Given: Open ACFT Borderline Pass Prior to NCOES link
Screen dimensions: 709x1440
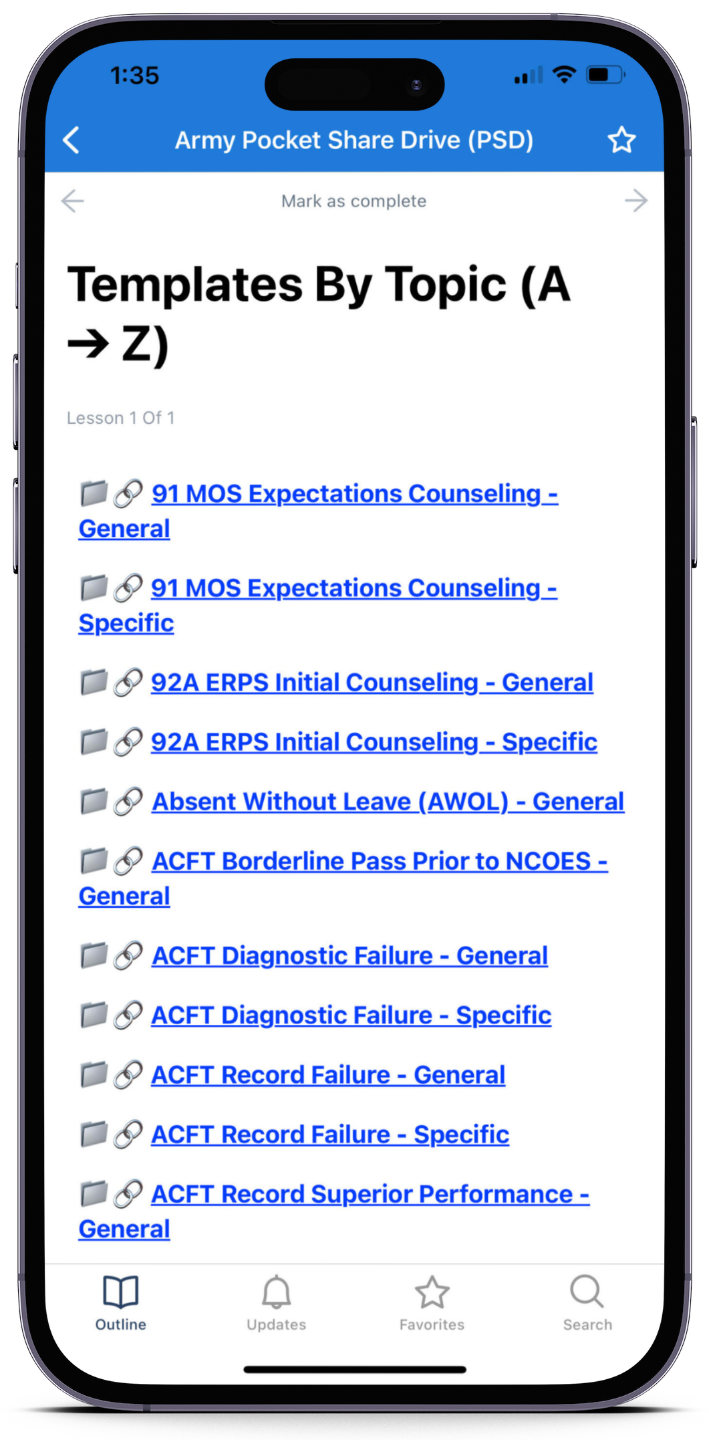Looking at the screenshot, I should pyautogui.click(x=379, y=861).
